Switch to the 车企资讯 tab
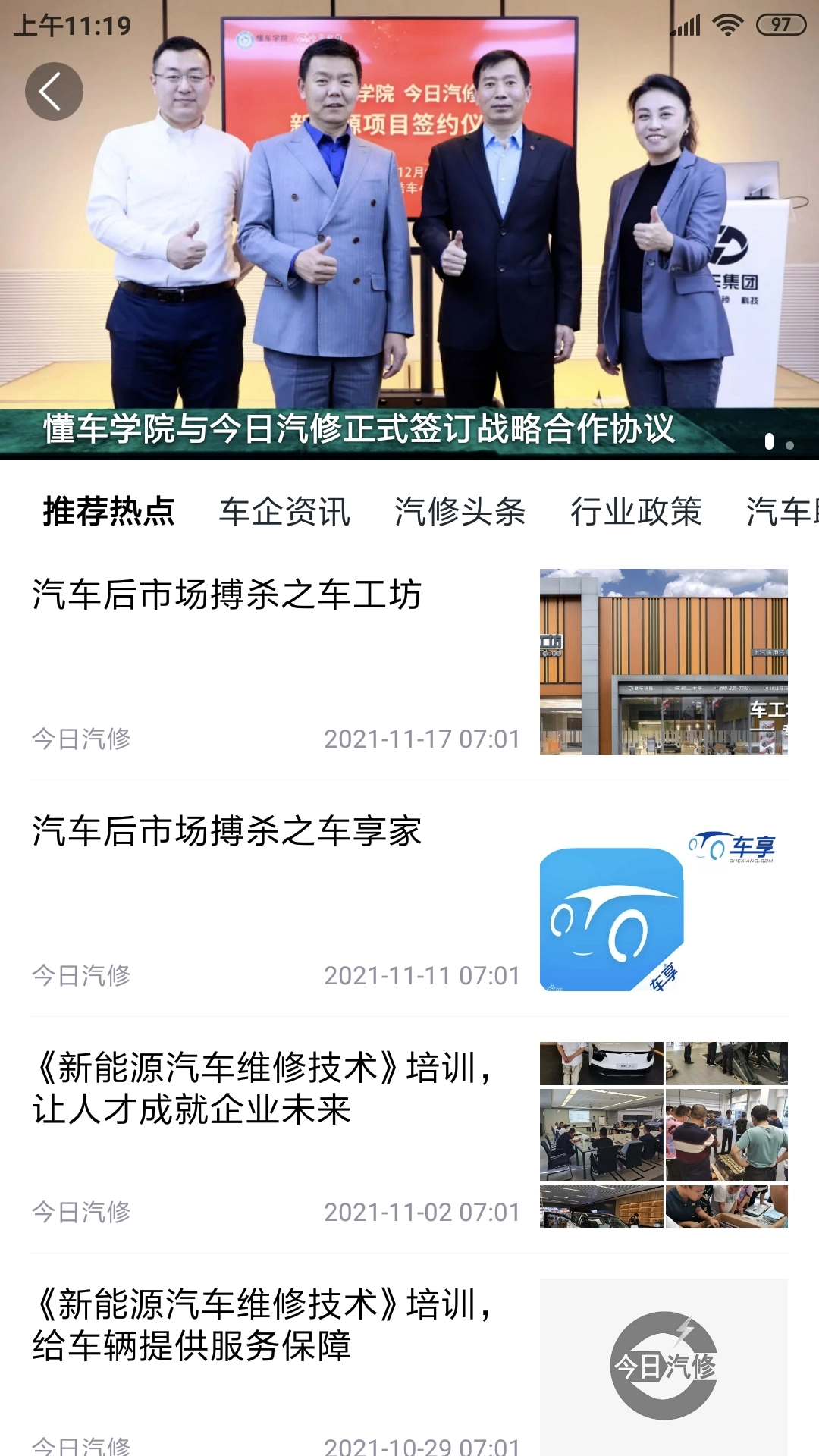 (x=284, y=511)
